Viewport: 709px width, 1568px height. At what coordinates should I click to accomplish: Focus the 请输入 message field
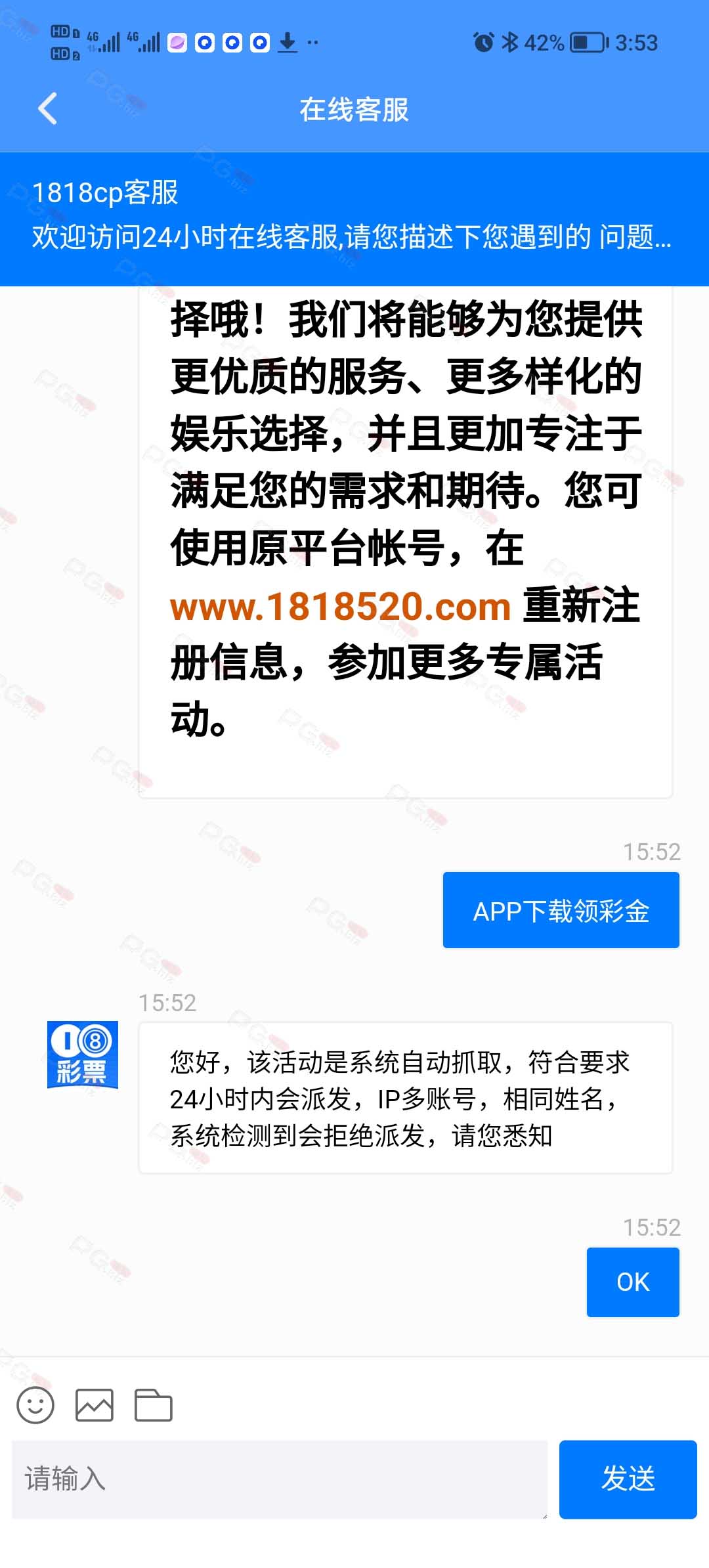coord(279,1479)
